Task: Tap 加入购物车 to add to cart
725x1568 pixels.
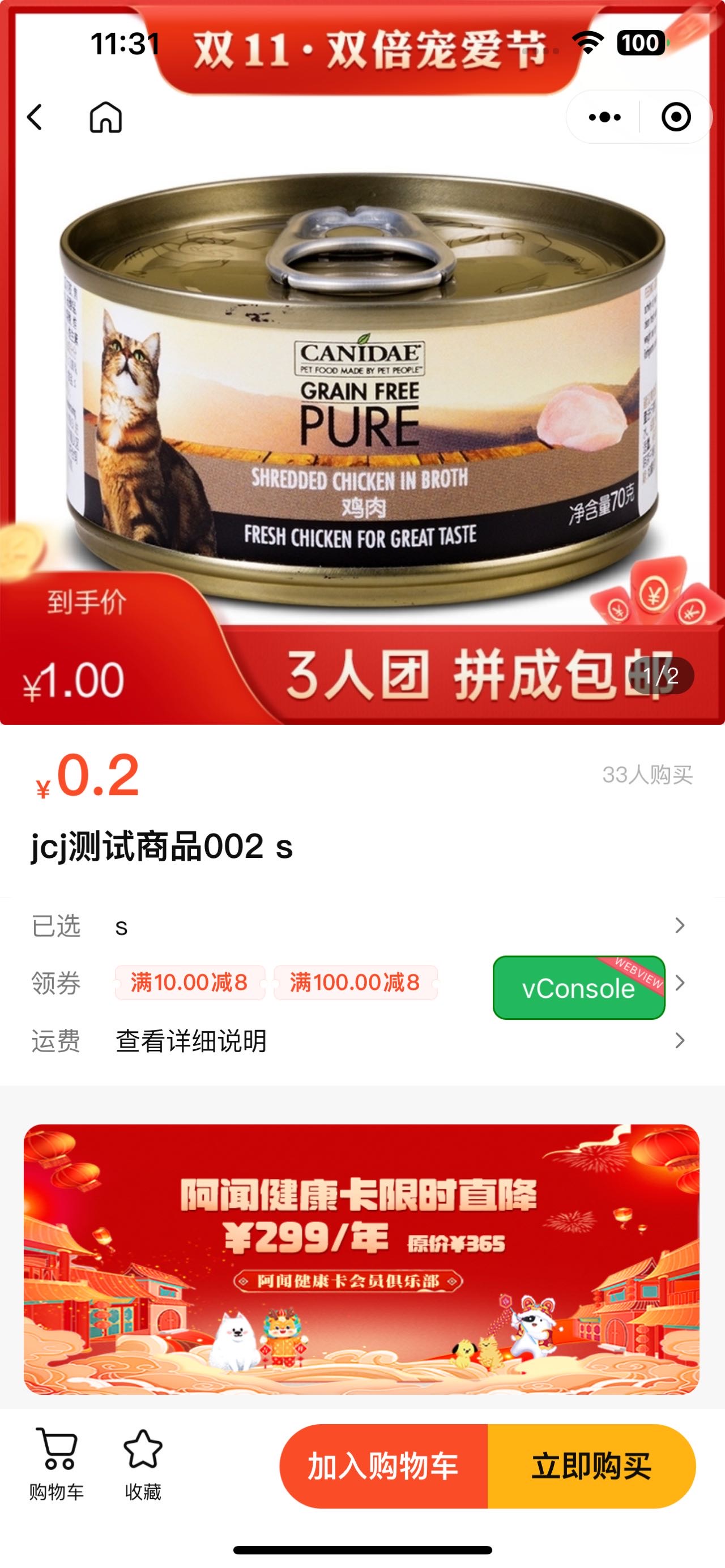Action: tap(383, 1466)
